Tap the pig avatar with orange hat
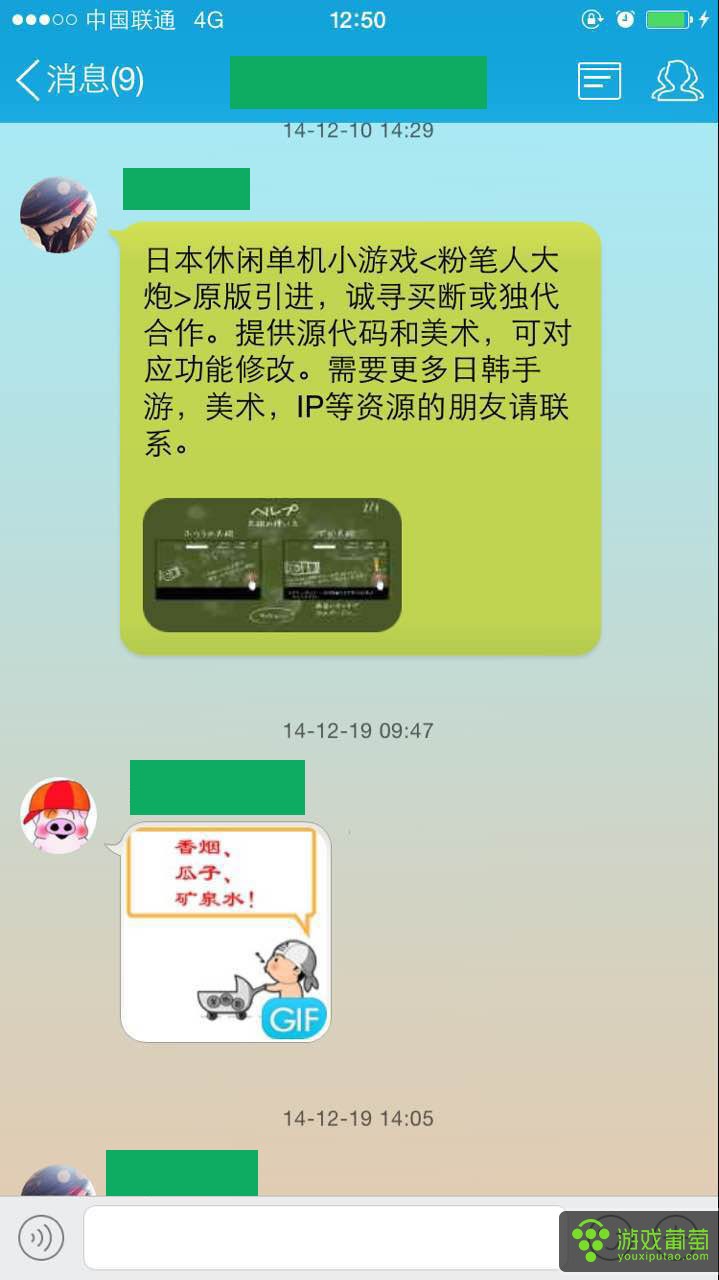719x1280 pixels. 58,815
